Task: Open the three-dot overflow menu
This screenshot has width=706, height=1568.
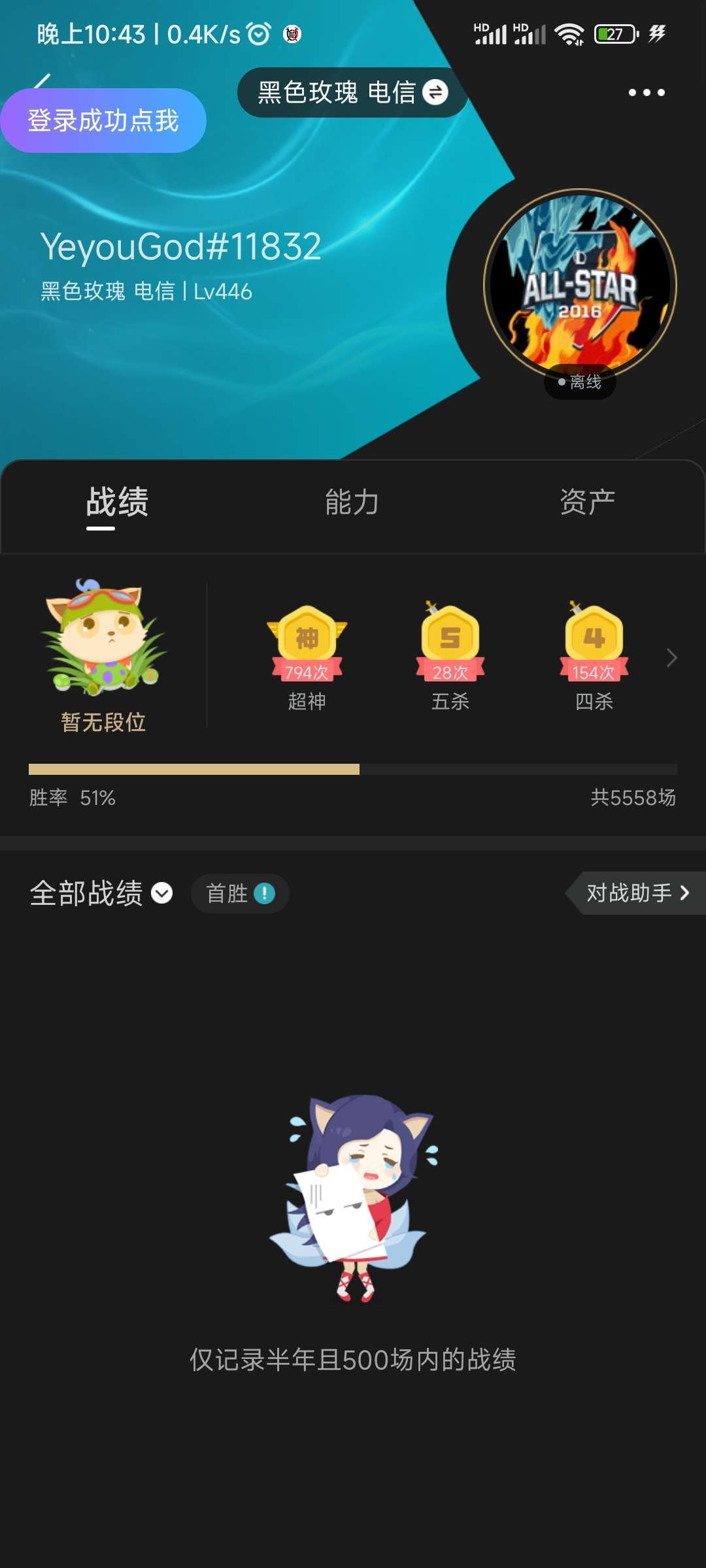Action: click(x=647, y=93)
